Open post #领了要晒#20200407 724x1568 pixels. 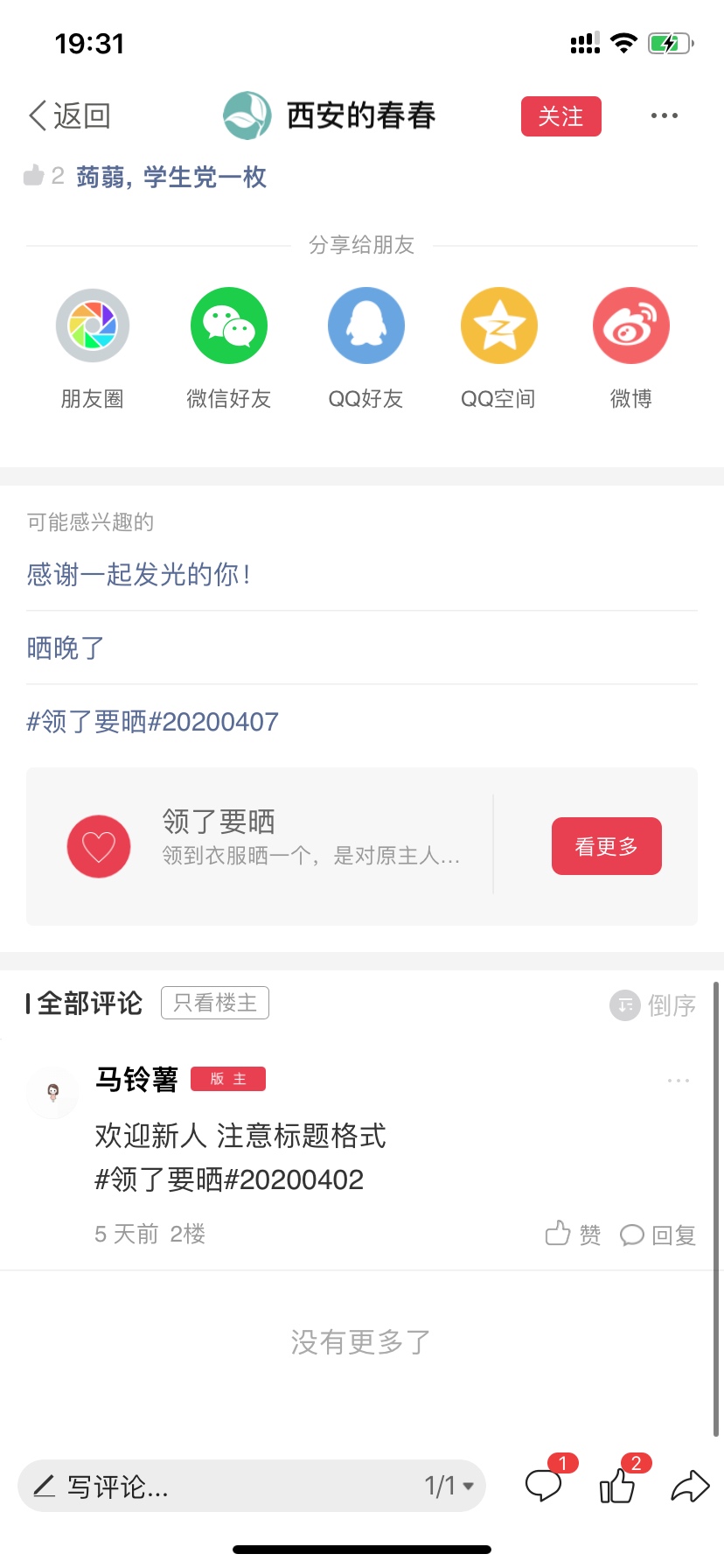pyautogui.click(x=153, y=722)
